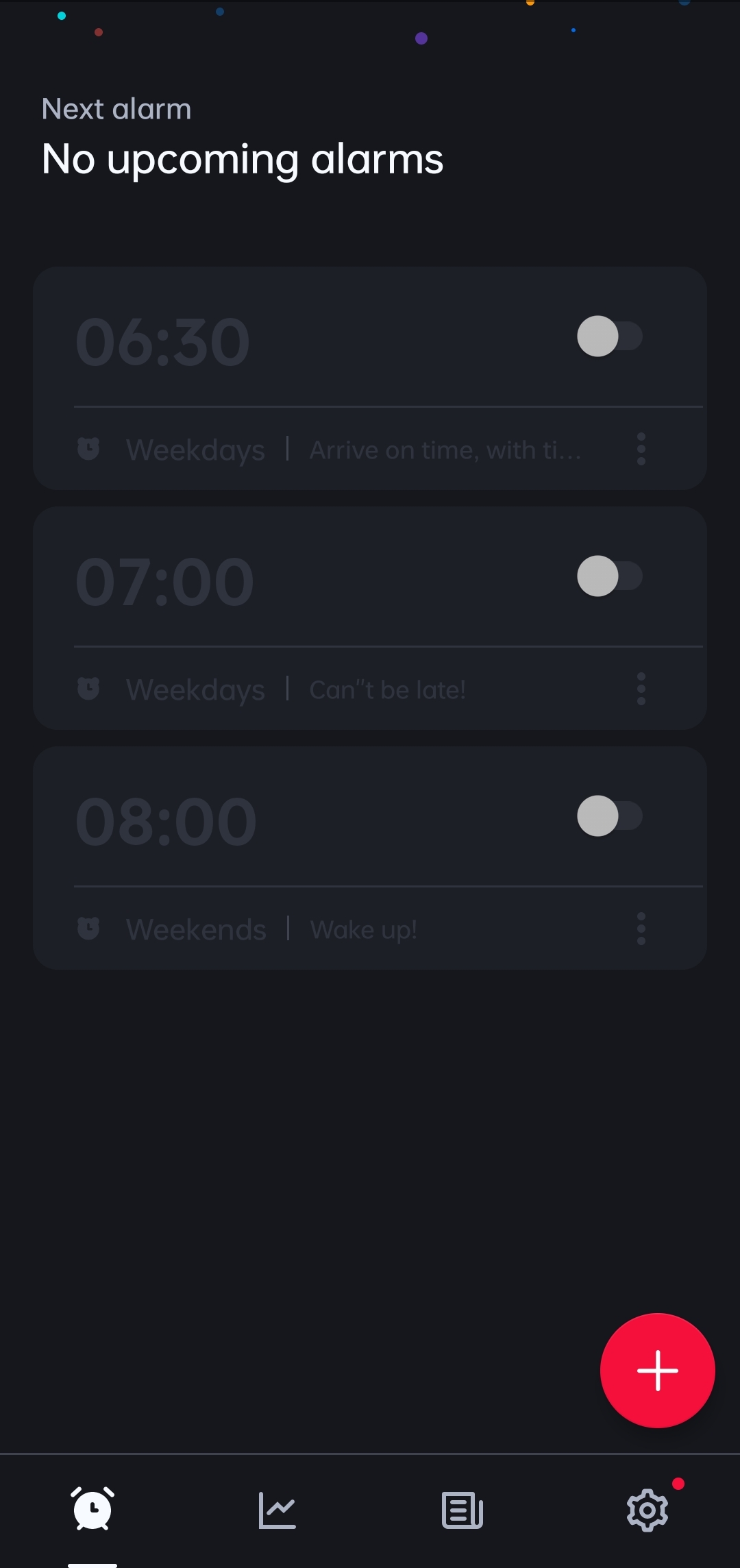740x1568 pixels.
Task: Switch on the 08:00 weekend alarm
Action: point(609,816)
